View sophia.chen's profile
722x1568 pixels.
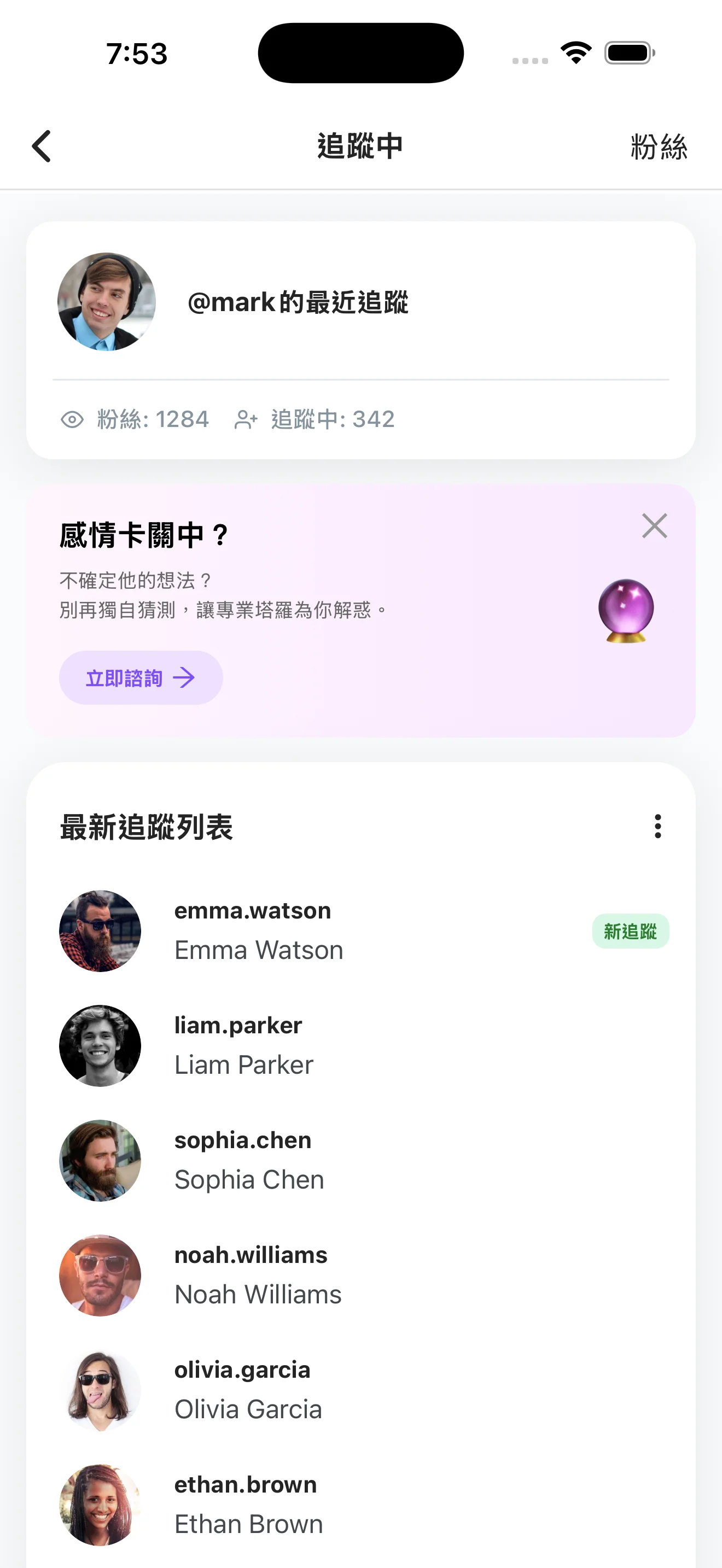point(361,1160)
